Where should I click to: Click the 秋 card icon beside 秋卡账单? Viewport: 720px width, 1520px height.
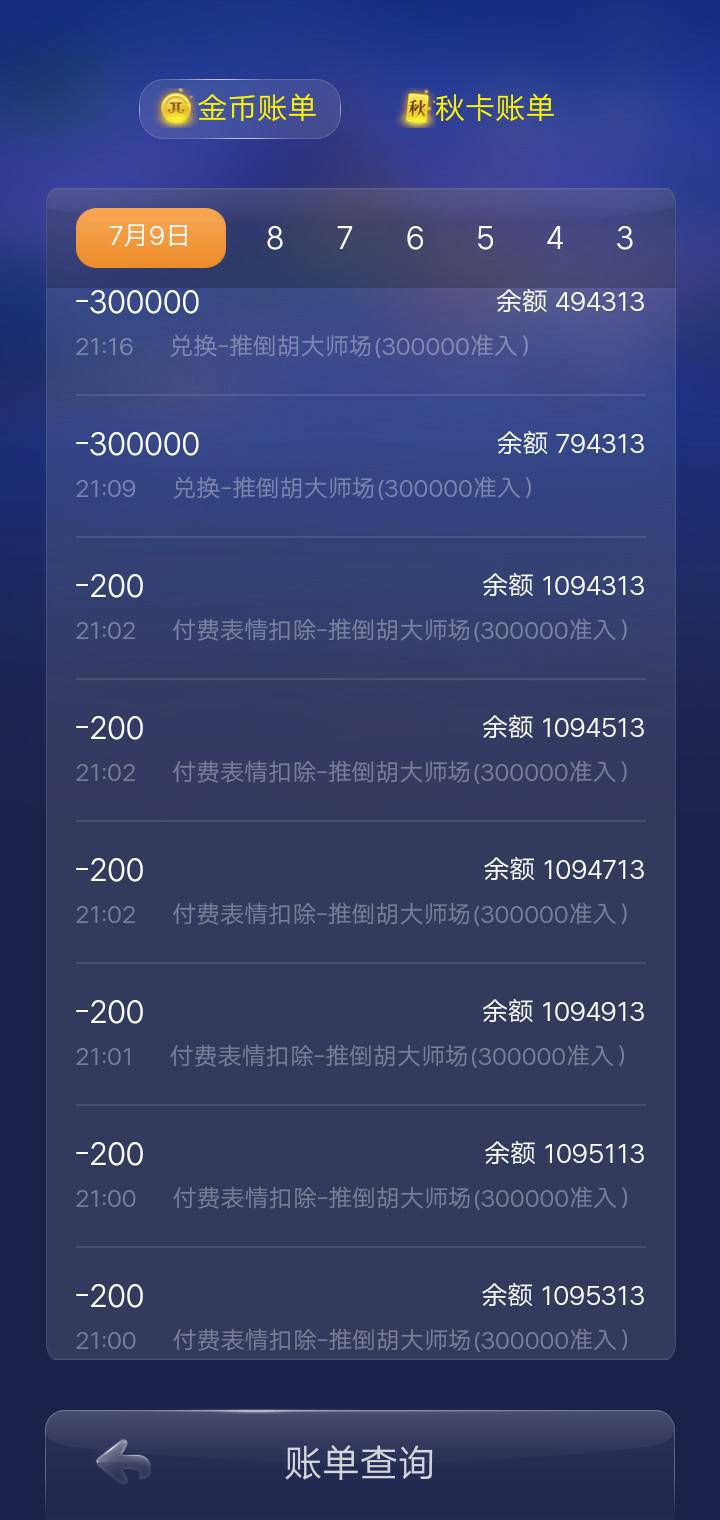[x=419, y=108]
